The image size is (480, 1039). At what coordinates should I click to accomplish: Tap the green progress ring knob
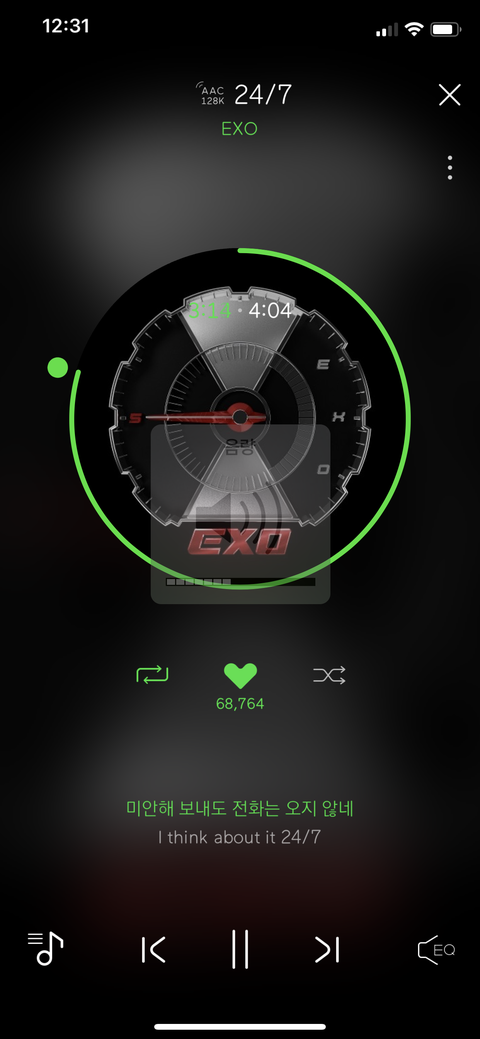(x=58, y=367)
